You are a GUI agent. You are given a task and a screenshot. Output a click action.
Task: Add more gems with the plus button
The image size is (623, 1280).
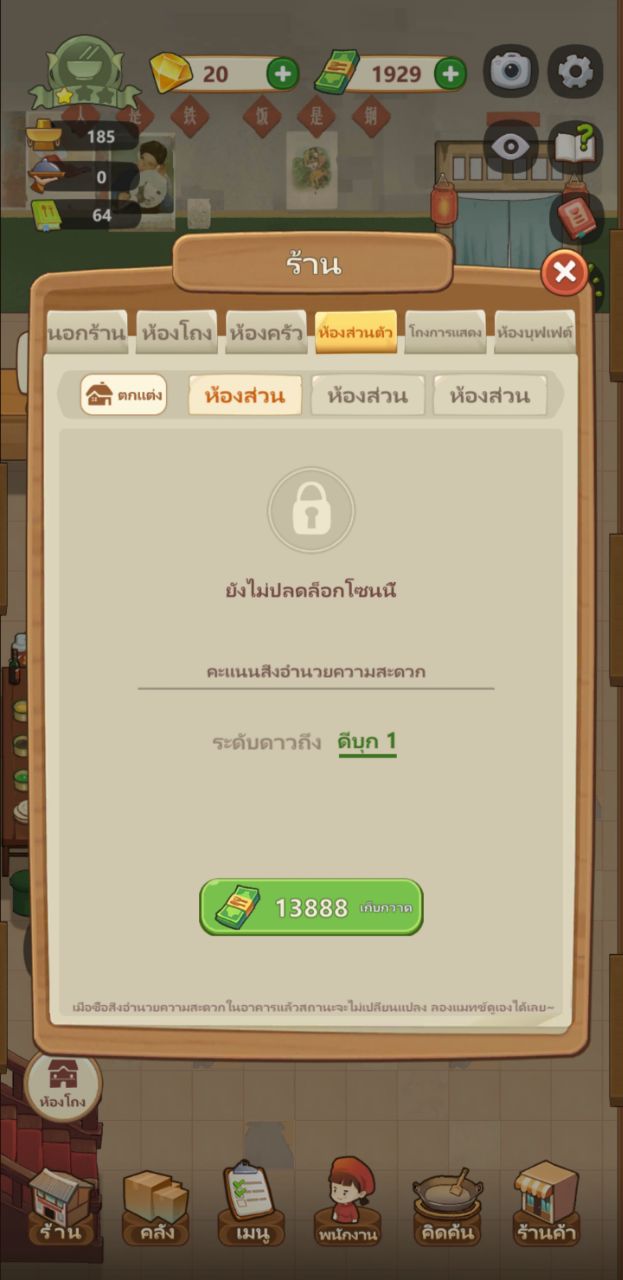(282, 73)
